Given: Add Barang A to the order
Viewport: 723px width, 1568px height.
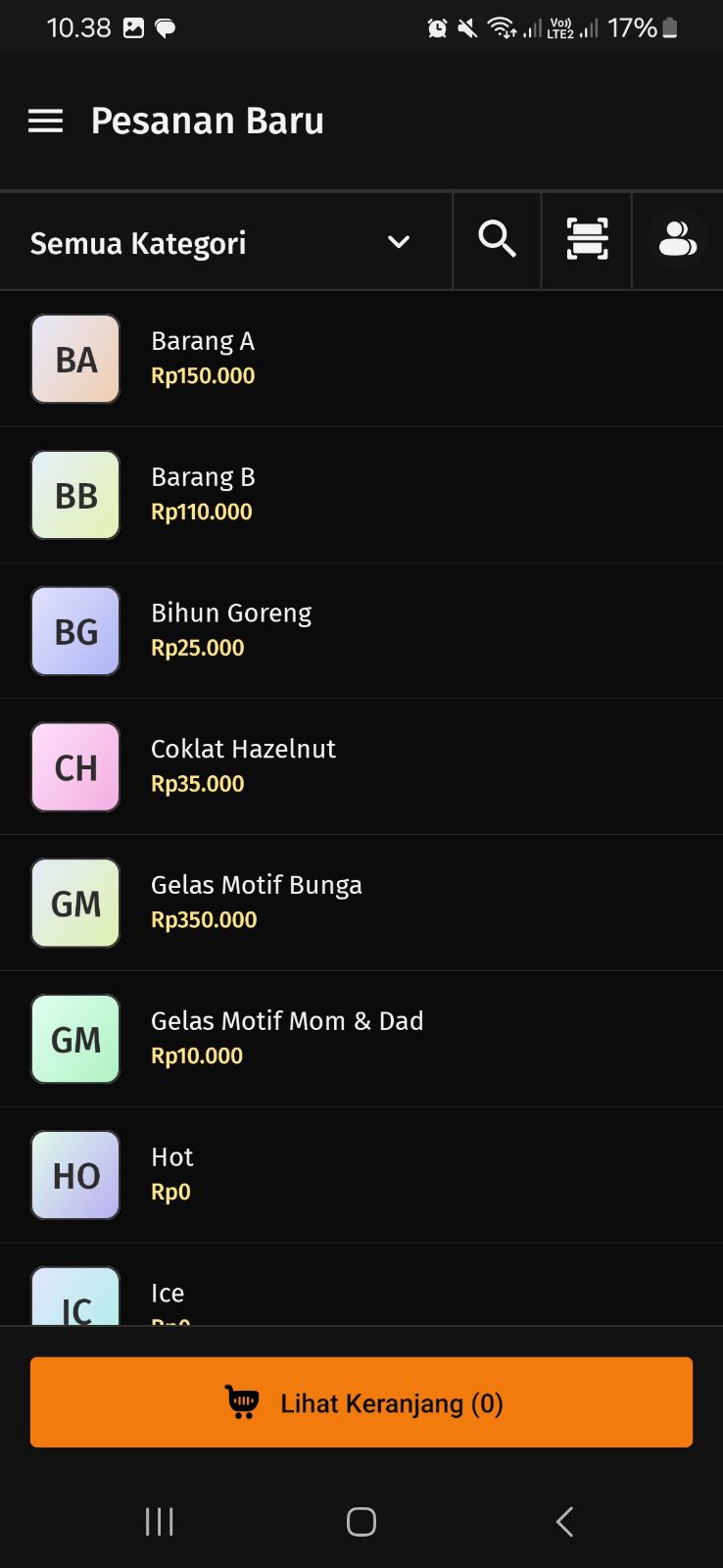Looking at the screenshot, I should pyautogui.click(x=361, y=359).
